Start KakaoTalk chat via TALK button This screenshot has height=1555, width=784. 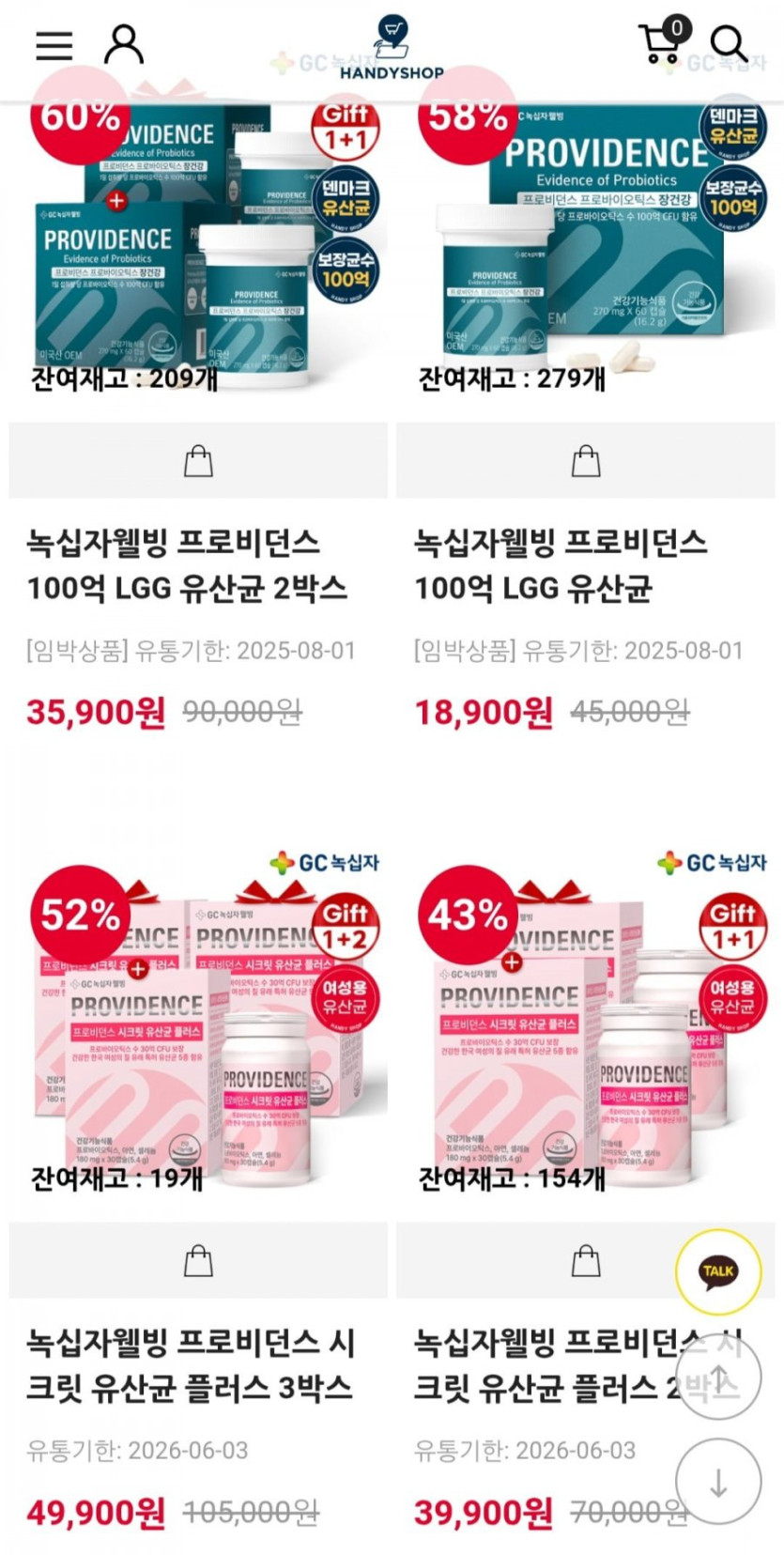718,1271
